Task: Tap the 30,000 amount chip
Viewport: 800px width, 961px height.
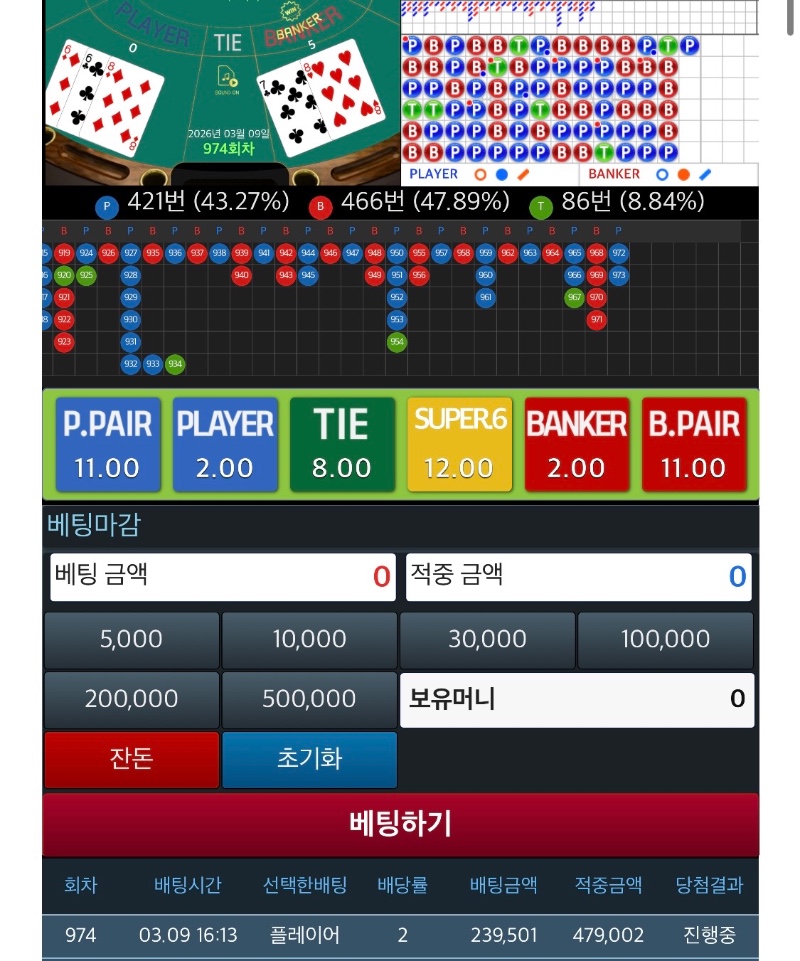Action: [487, 640]
